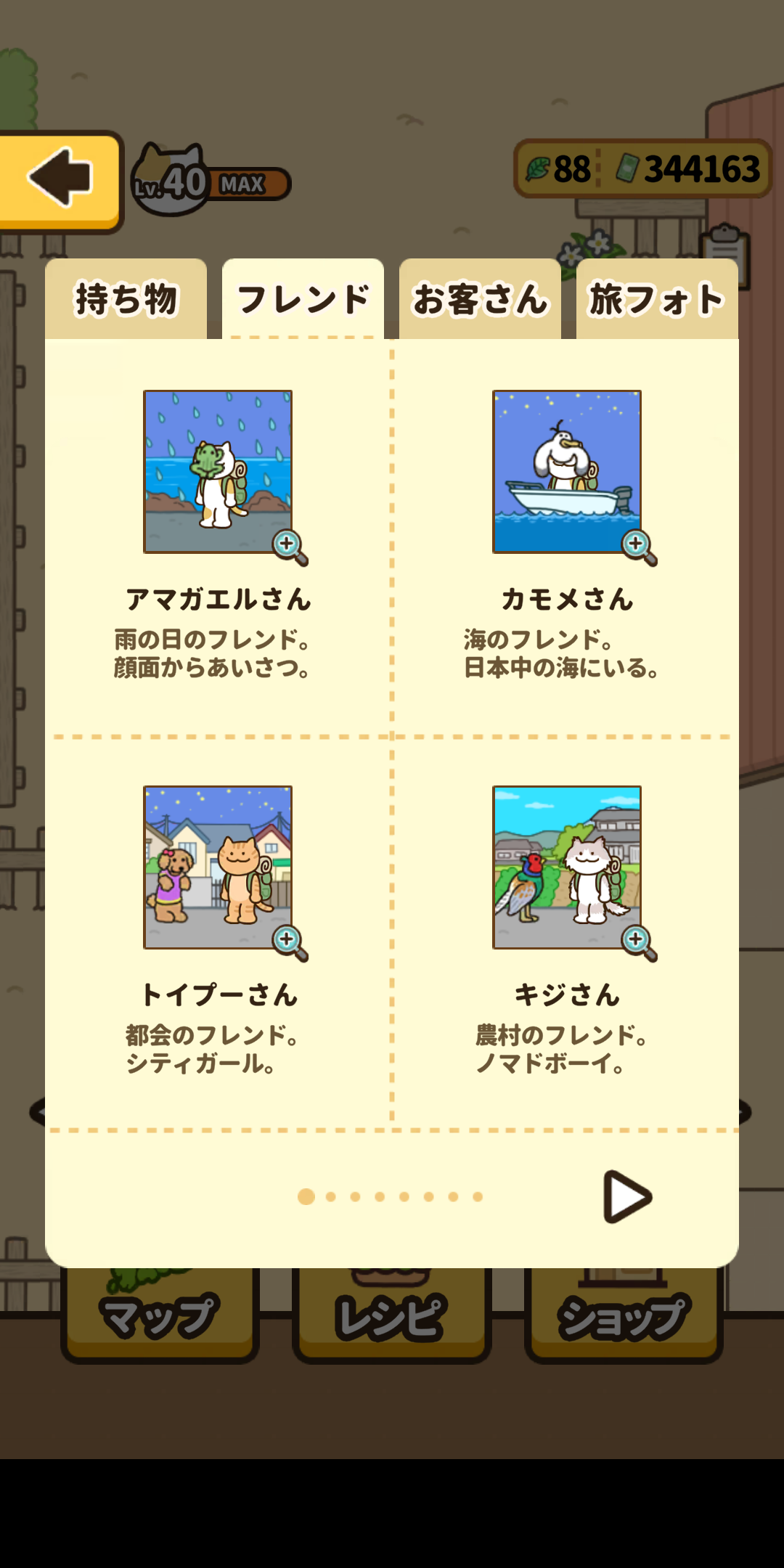784x1568 pixels.
Task: Go to the next page of friends
Action: pyautogui.click(x=627, y=1196)
